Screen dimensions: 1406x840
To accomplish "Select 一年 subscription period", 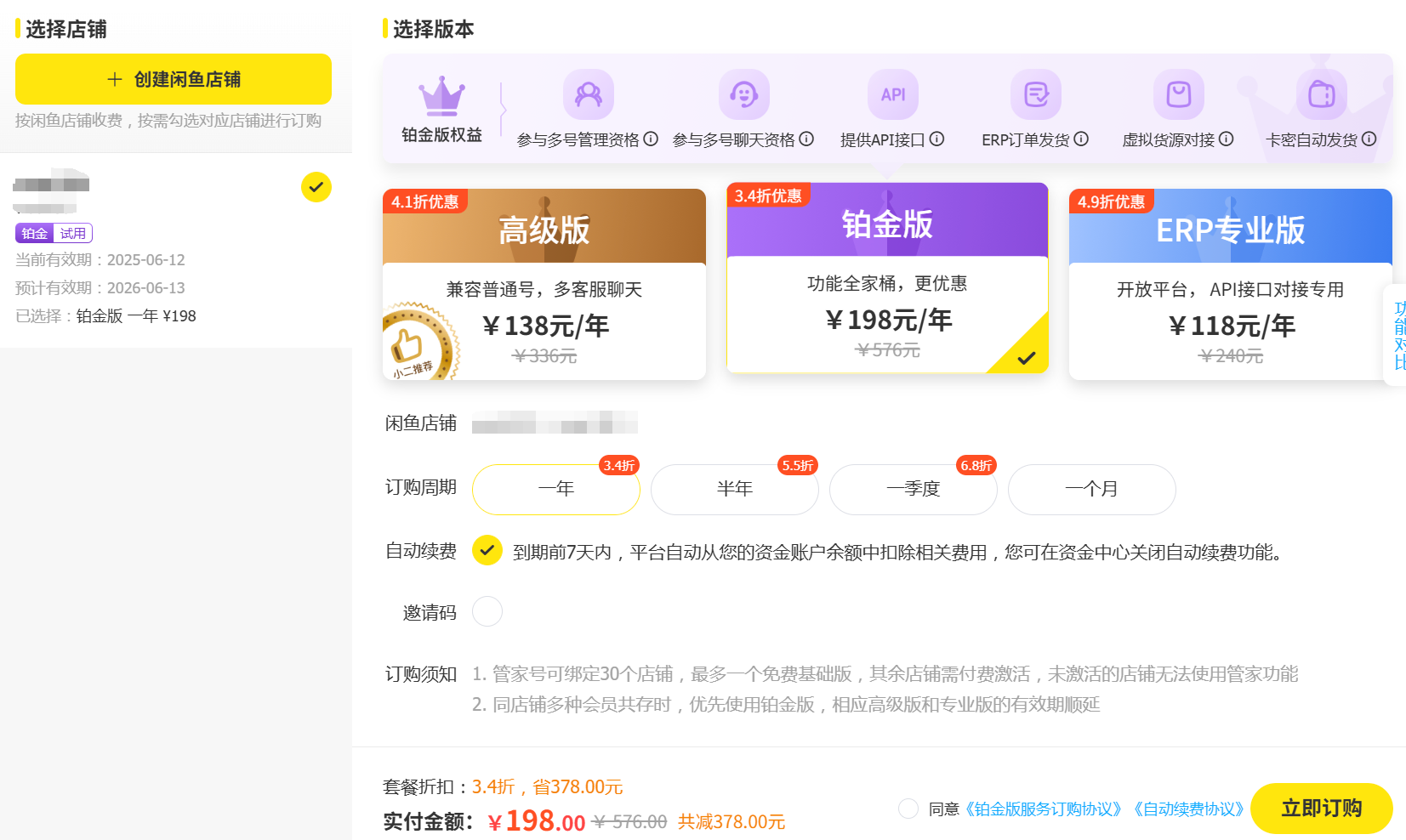I will pyautogui.click(x=555, y=489).
